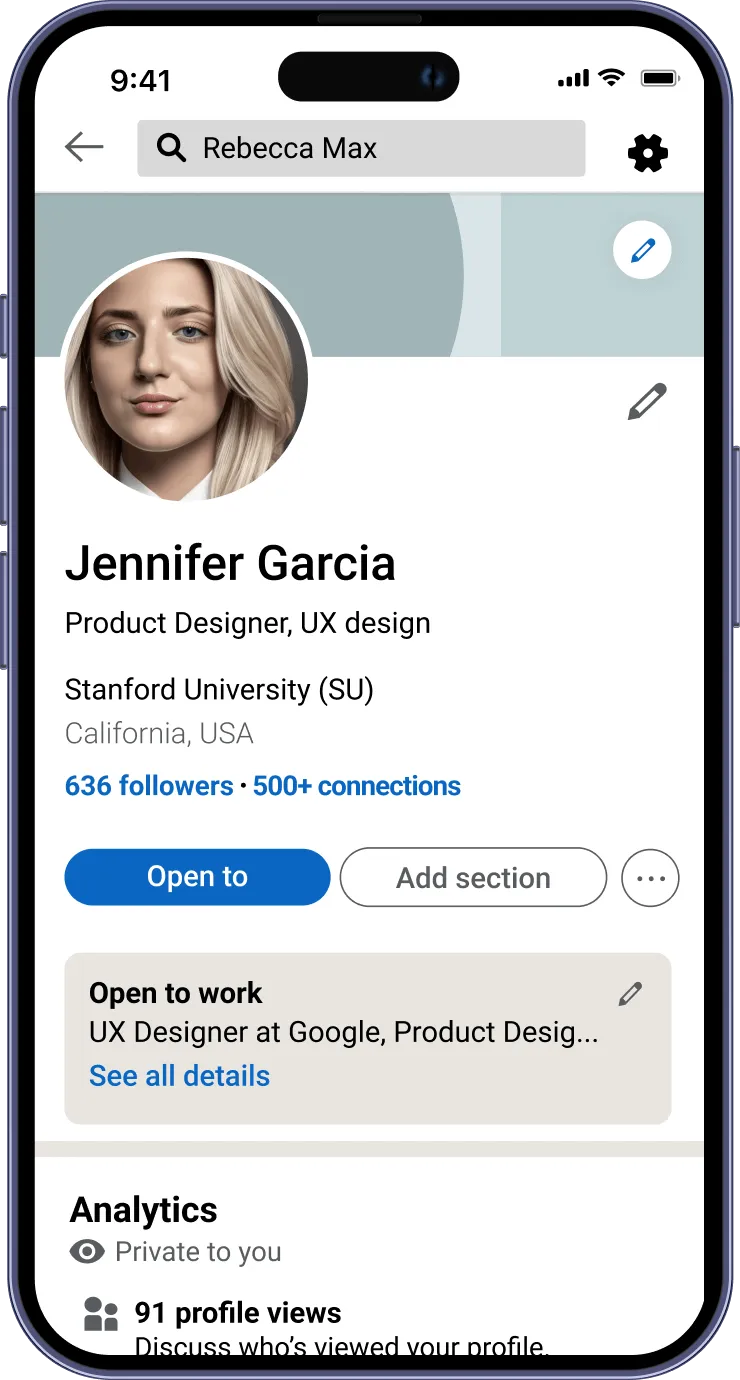View 636 followers
The width and height of the screenshot is (740, 1380).
coord(149,786)
